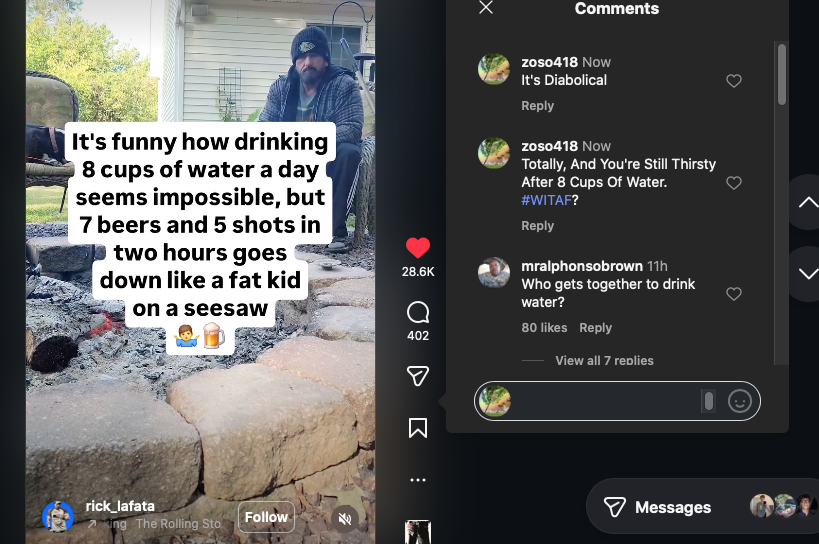Image resolution: width=819 pixels, height=544 pixels.
Task: Open comments via speech bubble icon
Action: pos(418,313)
